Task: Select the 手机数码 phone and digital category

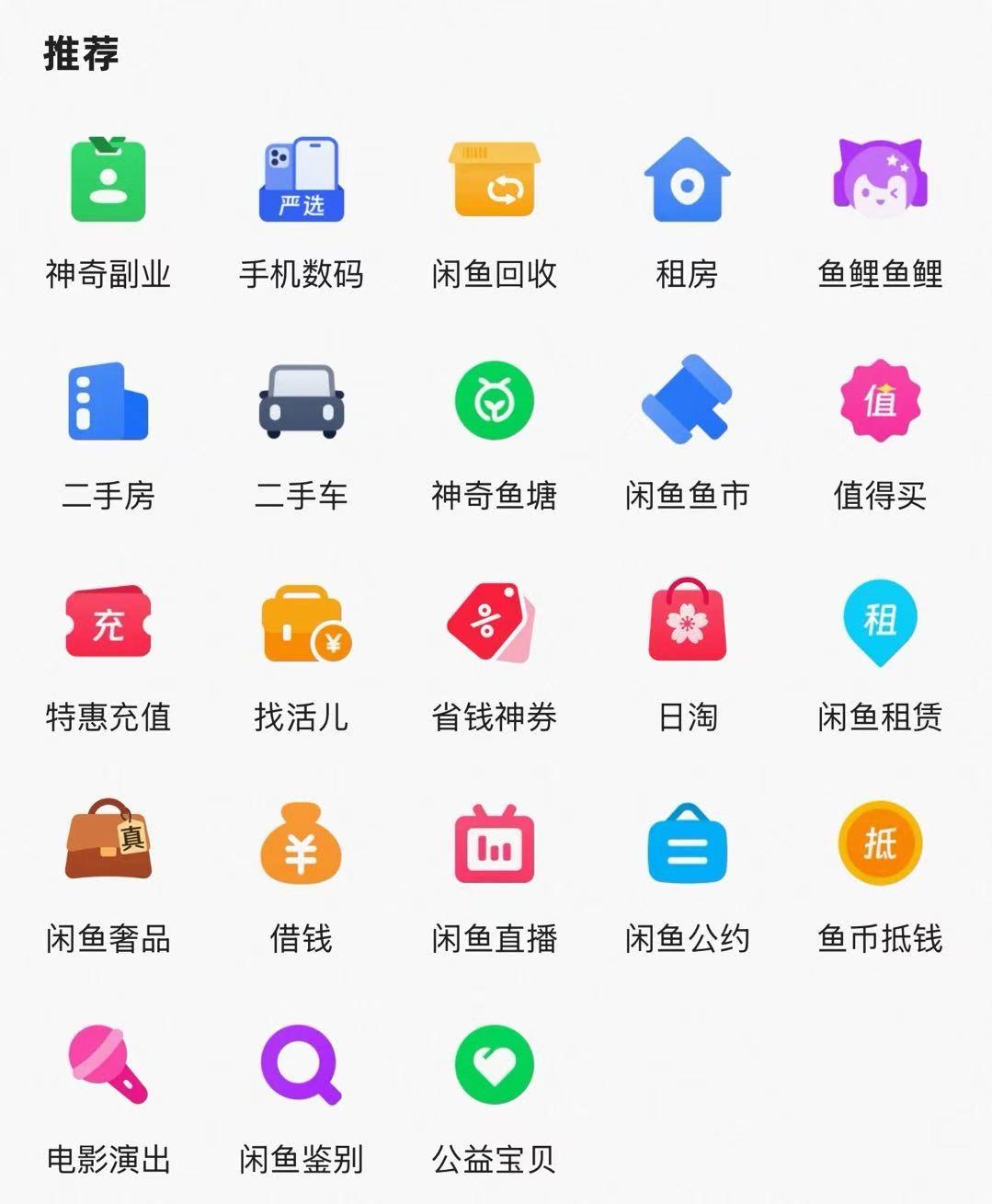Action: click(302, 181)
